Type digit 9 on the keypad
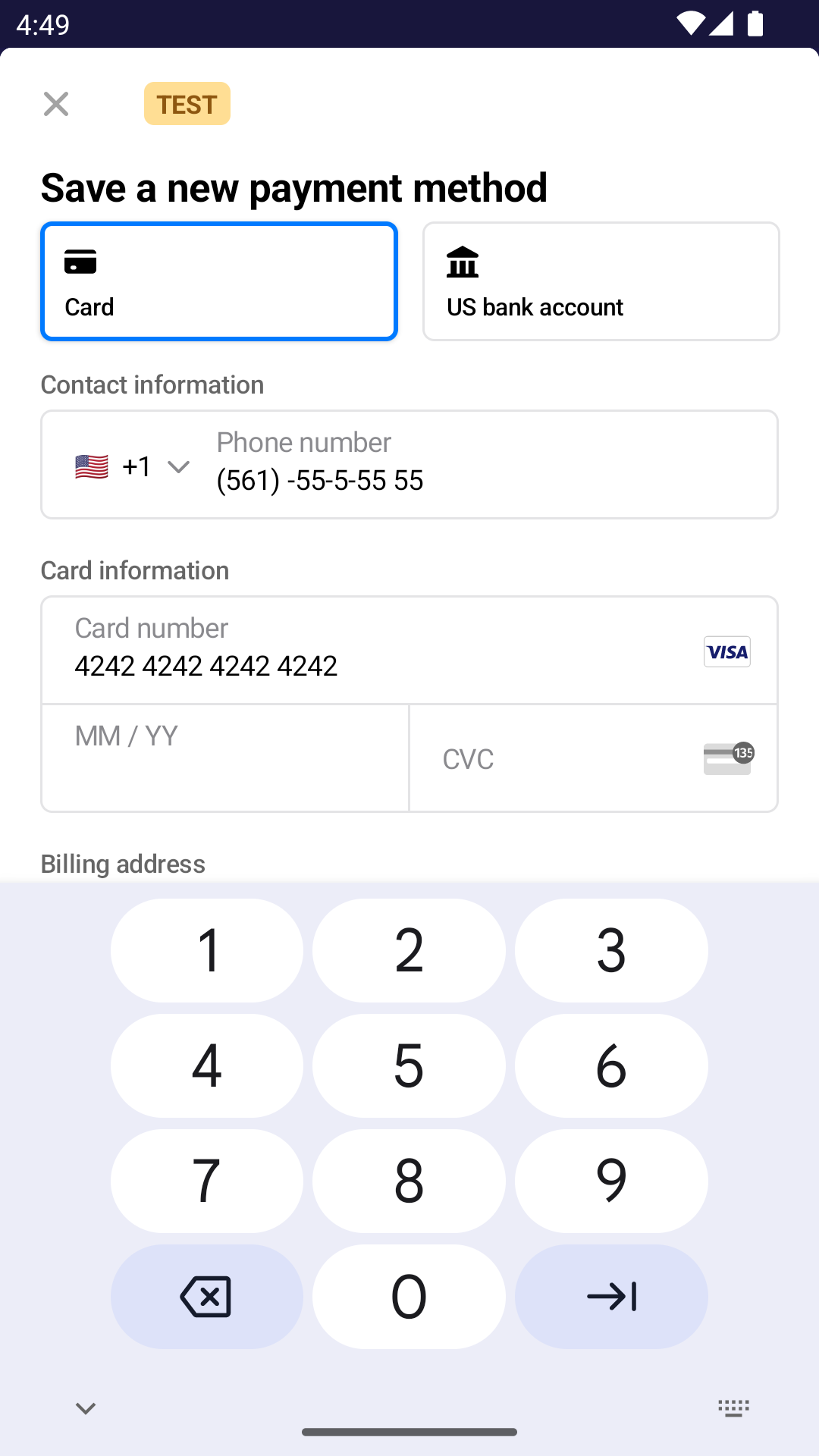 pyautogui.click(x=611, y=1181)
